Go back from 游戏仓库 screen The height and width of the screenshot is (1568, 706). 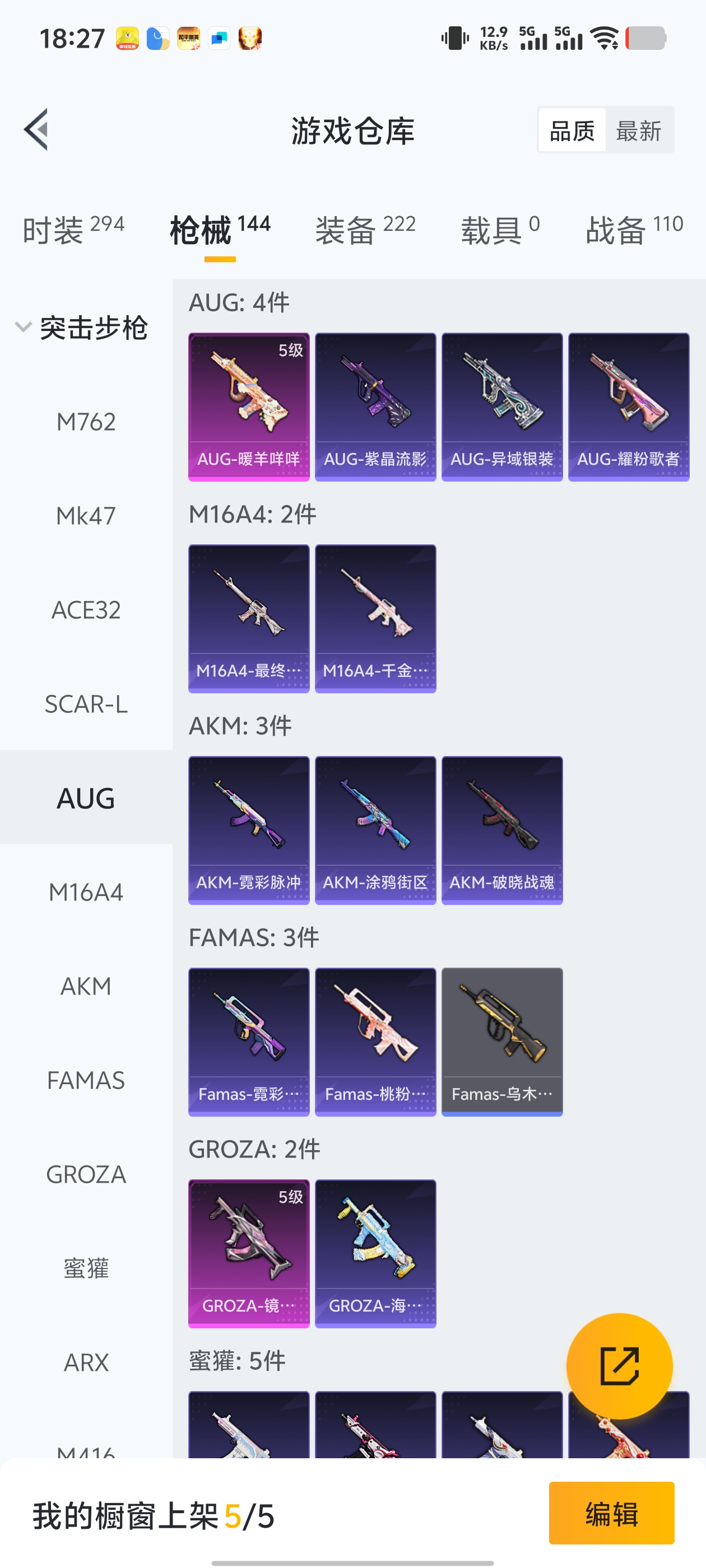tap(36, 130)
